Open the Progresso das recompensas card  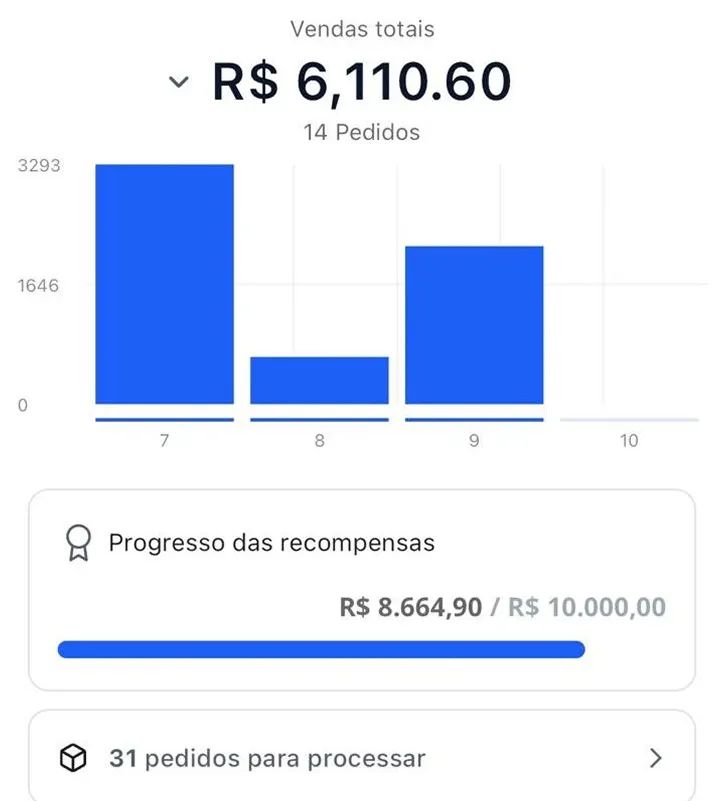pyautogui.click(x=361, y=589)
